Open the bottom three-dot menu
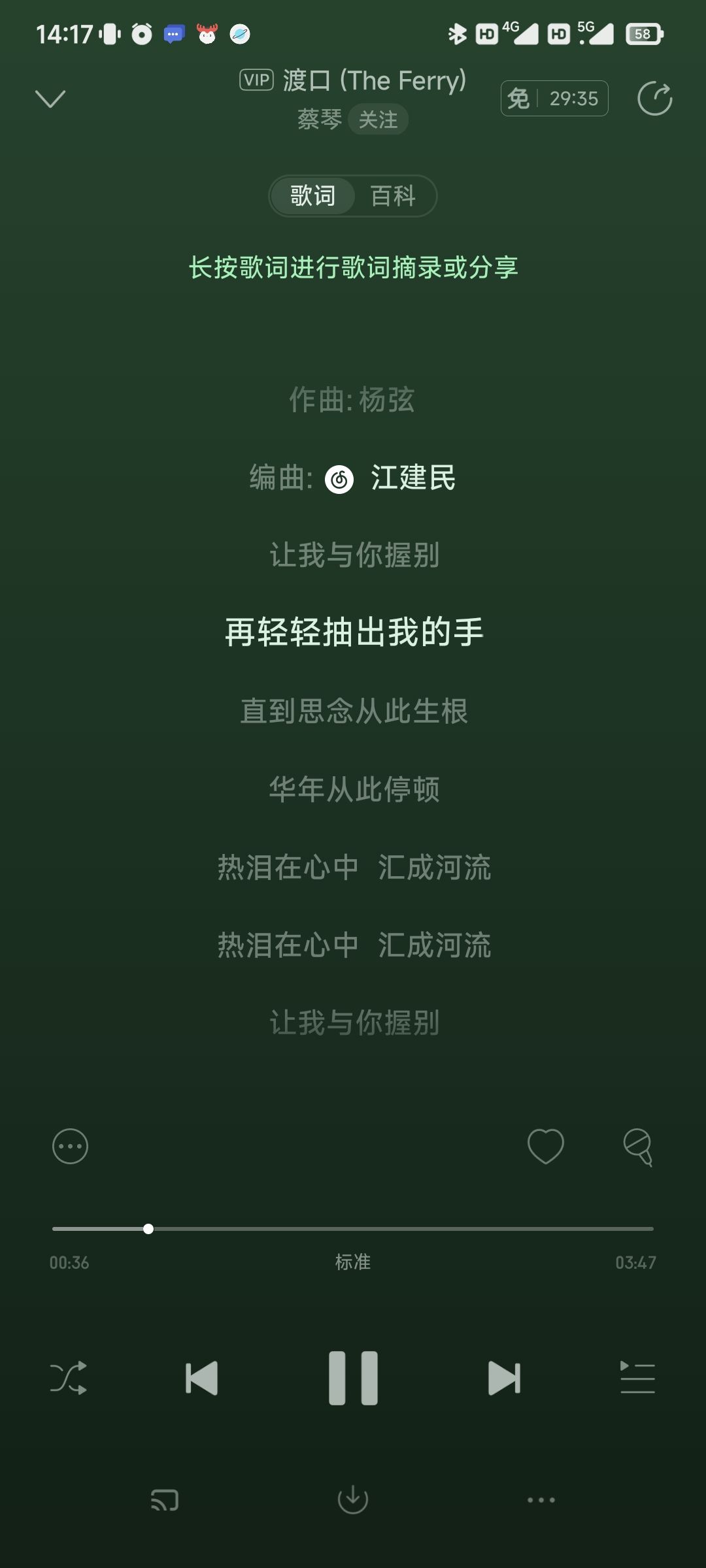Image resolution: width=706 pixels, height=1568 pixels. tap(541, 1500)
